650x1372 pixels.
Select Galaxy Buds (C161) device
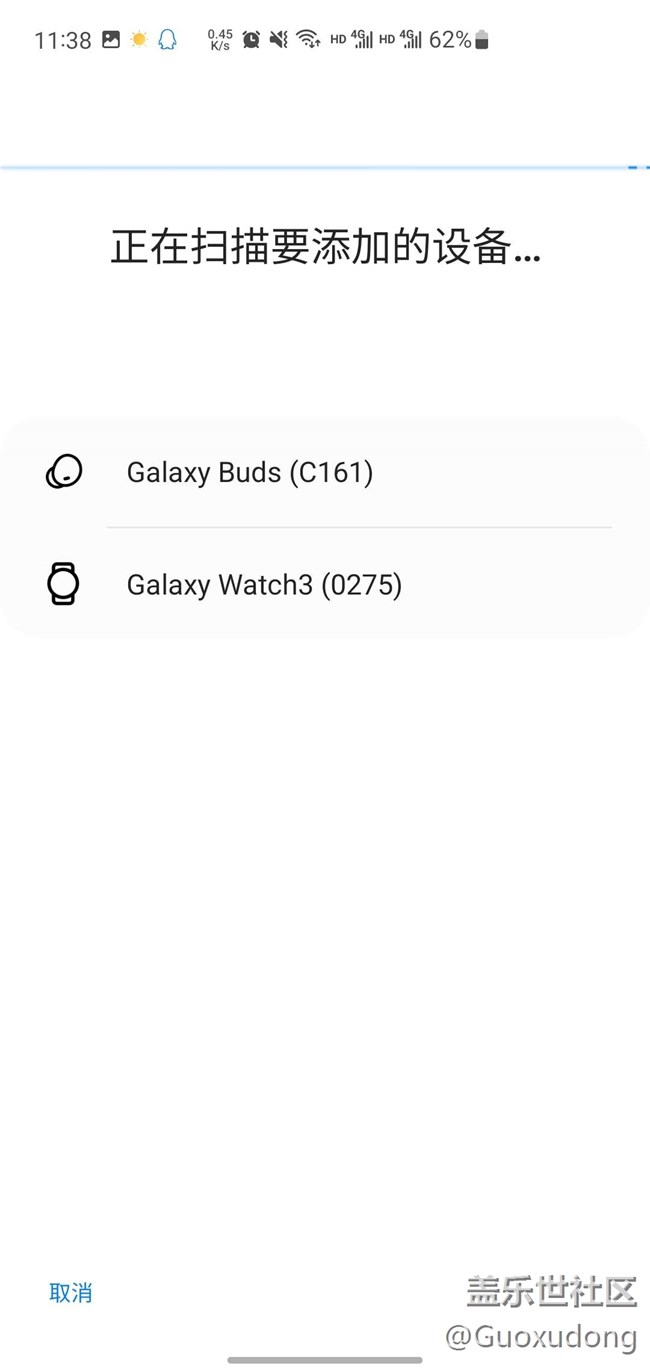click(325, 472)
